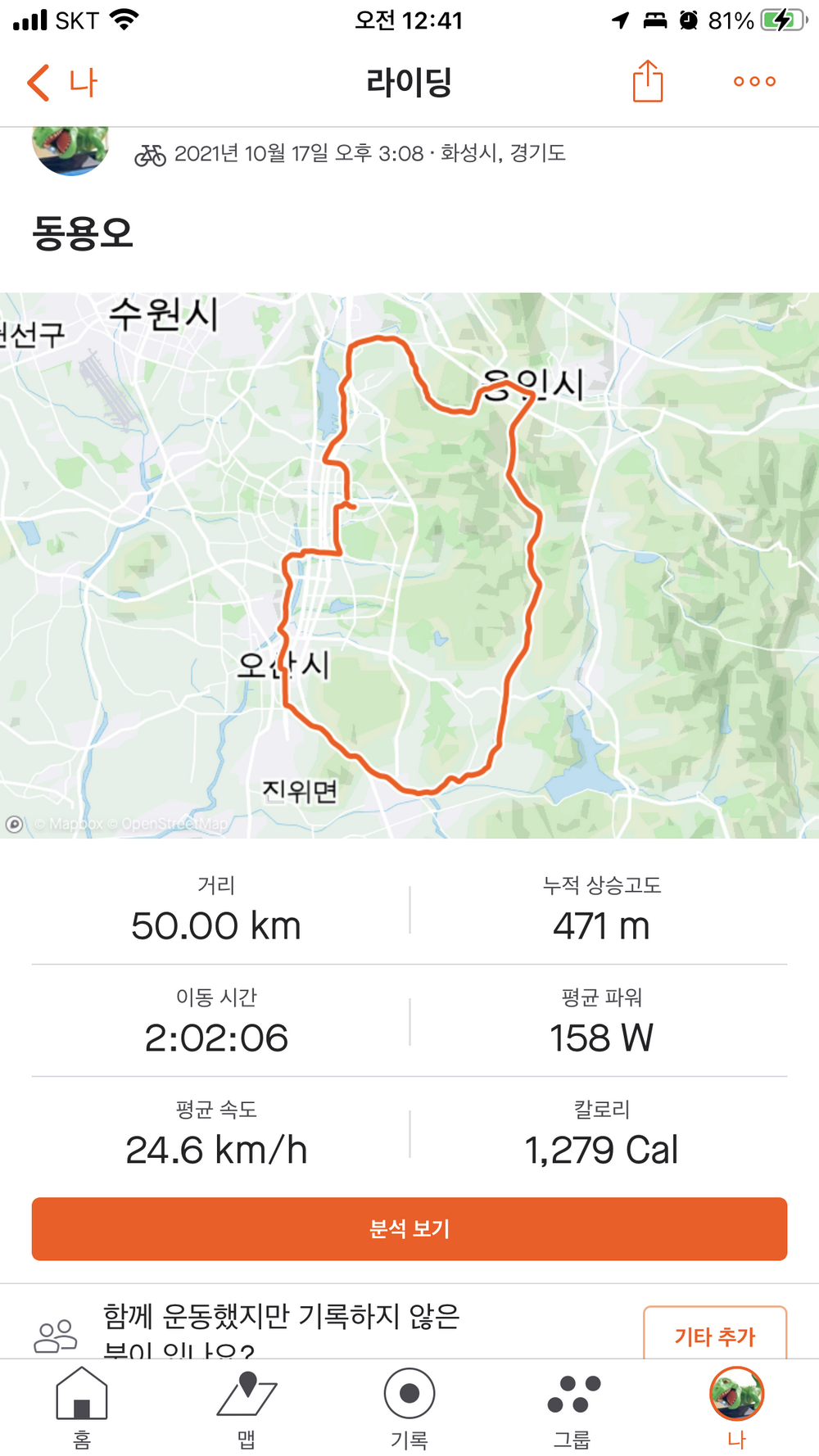Open the athlete profile picture
Image resolution: width=819 pixels, height=1456 pixels.
tap(71, 149)
